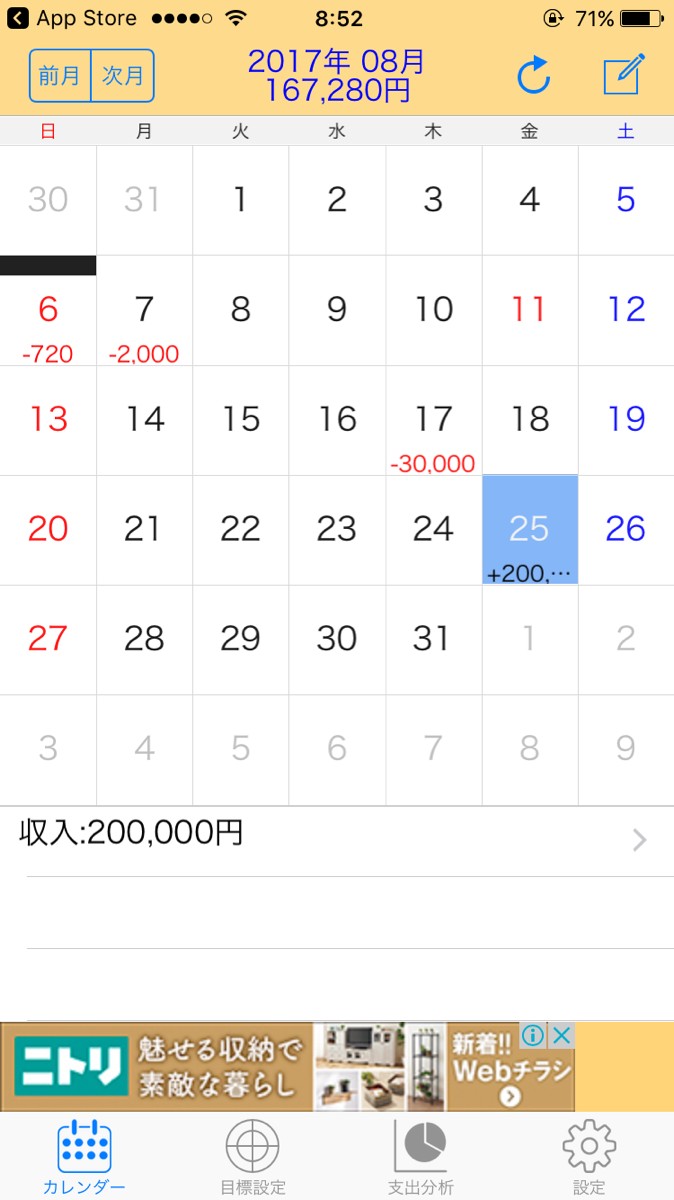Select August 1 on the calendar
674x1200 pixels.
click(x=240, y=200)
